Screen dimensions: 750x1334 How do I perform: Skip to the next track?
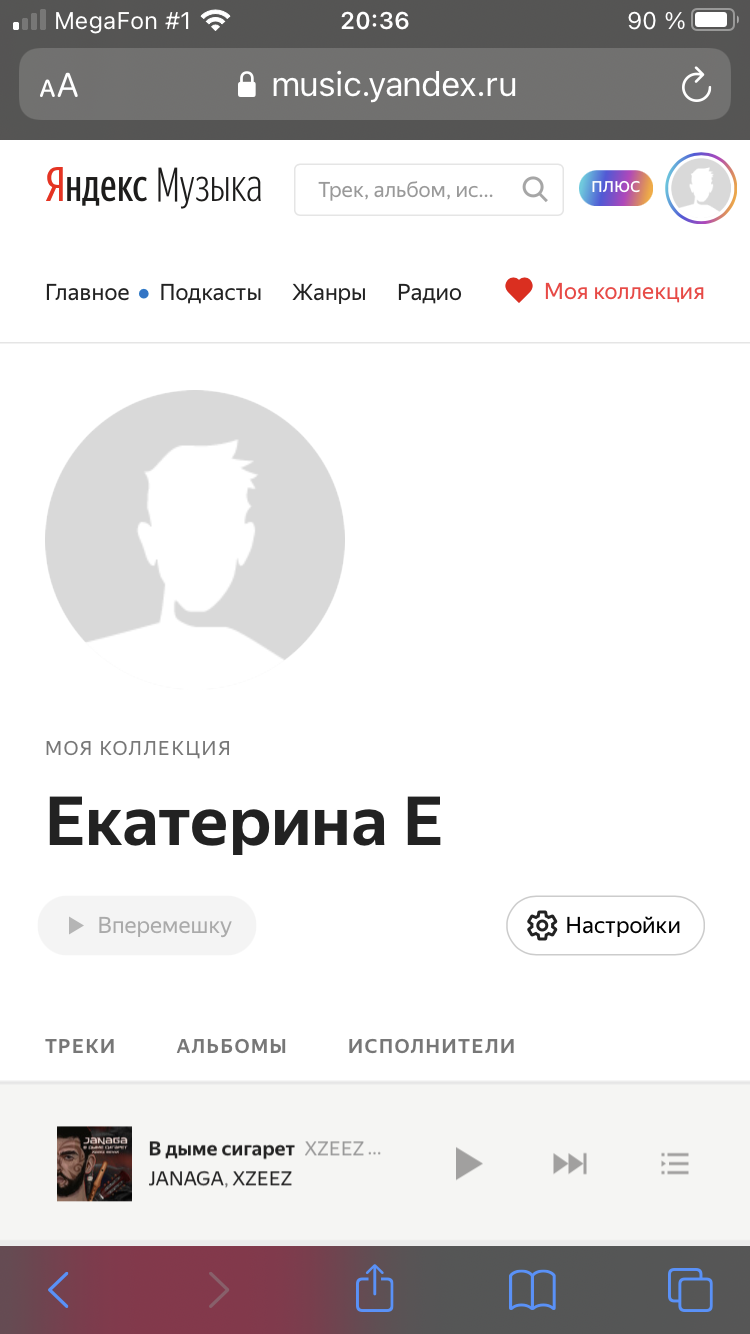(x=570, y=1163)
